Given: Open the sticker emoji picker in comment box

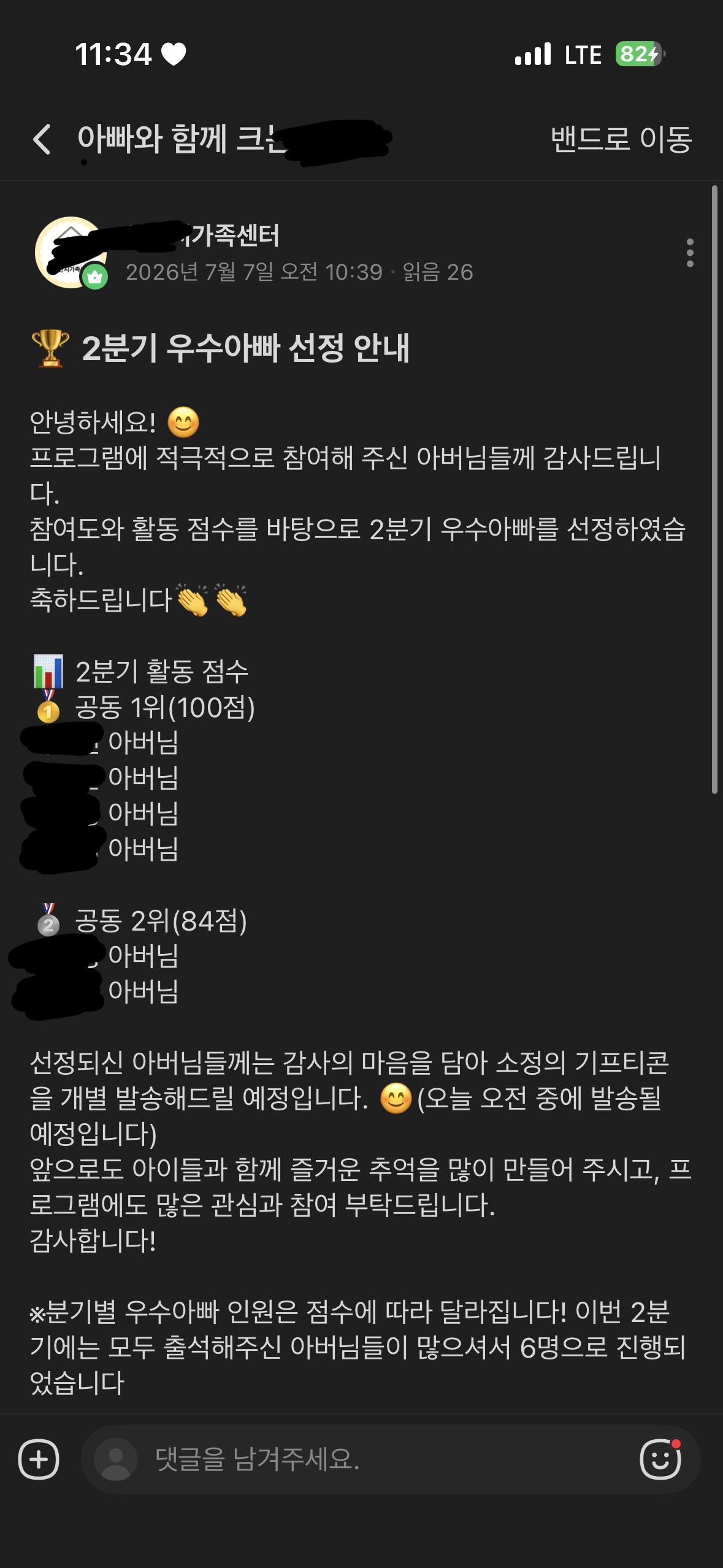Looking at the screenshot, I should [660, 1459].
